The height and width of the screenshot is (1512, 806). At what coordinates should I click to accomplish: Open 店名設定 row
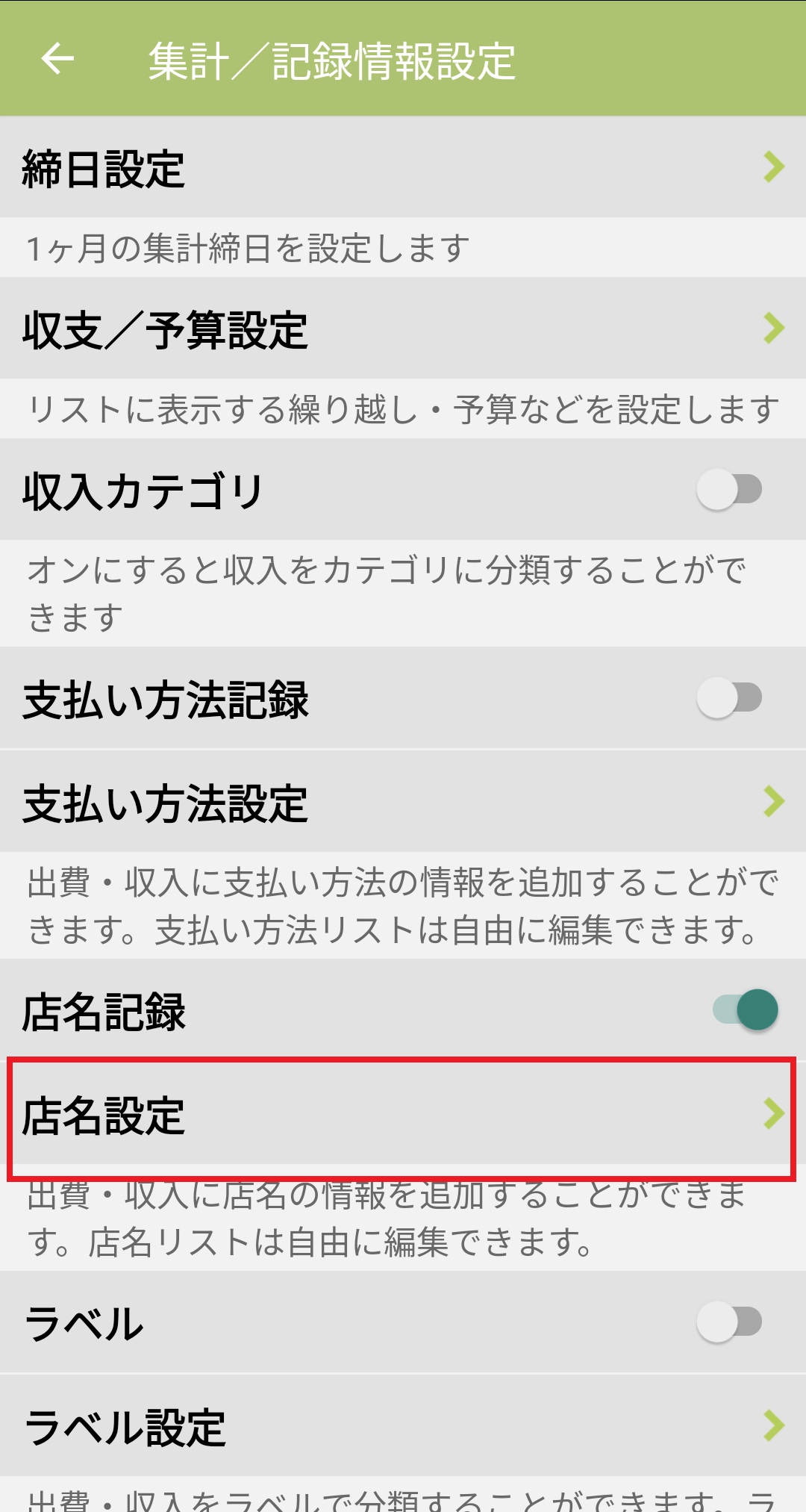click(403, 1114)
